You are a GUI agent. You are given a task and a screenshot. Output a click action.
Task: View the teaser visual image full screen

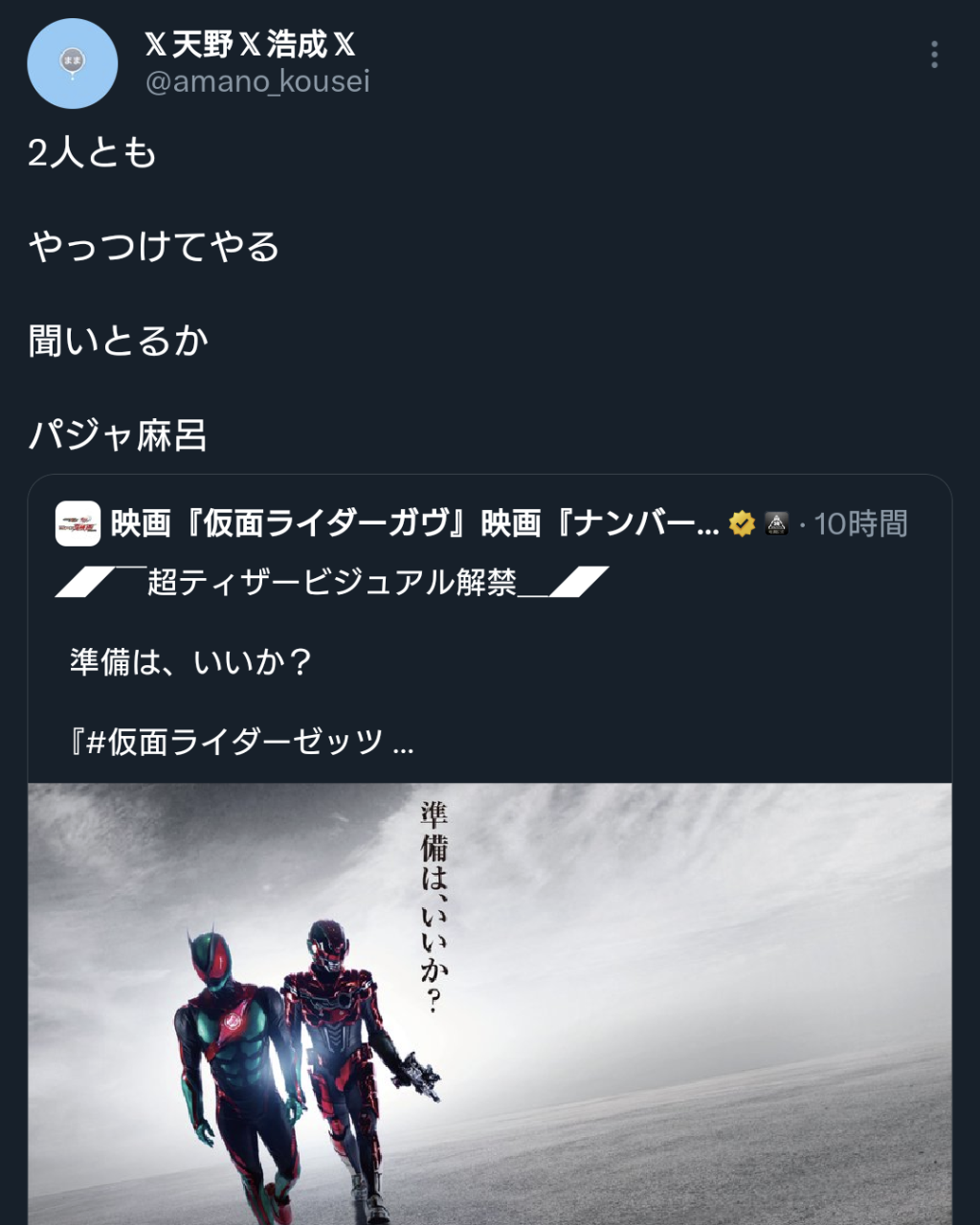coord(490,1003)
